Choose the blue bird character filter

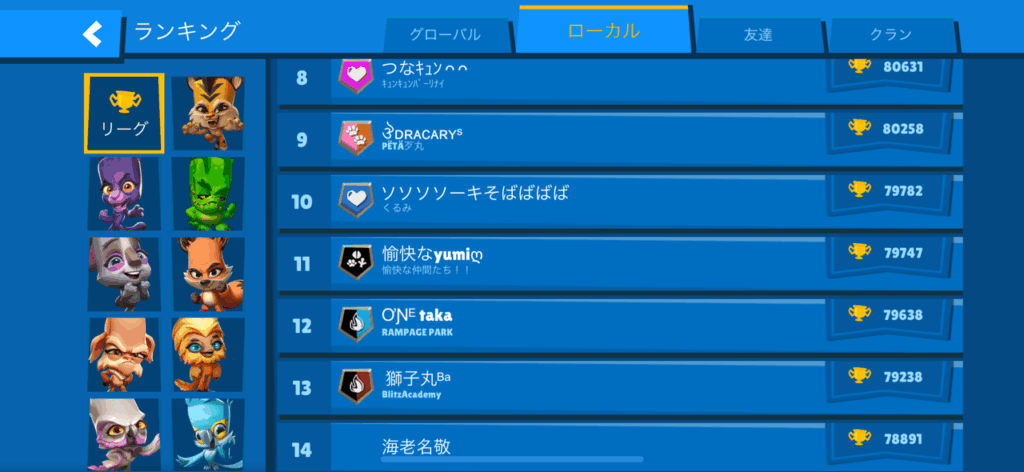[208, 433]
